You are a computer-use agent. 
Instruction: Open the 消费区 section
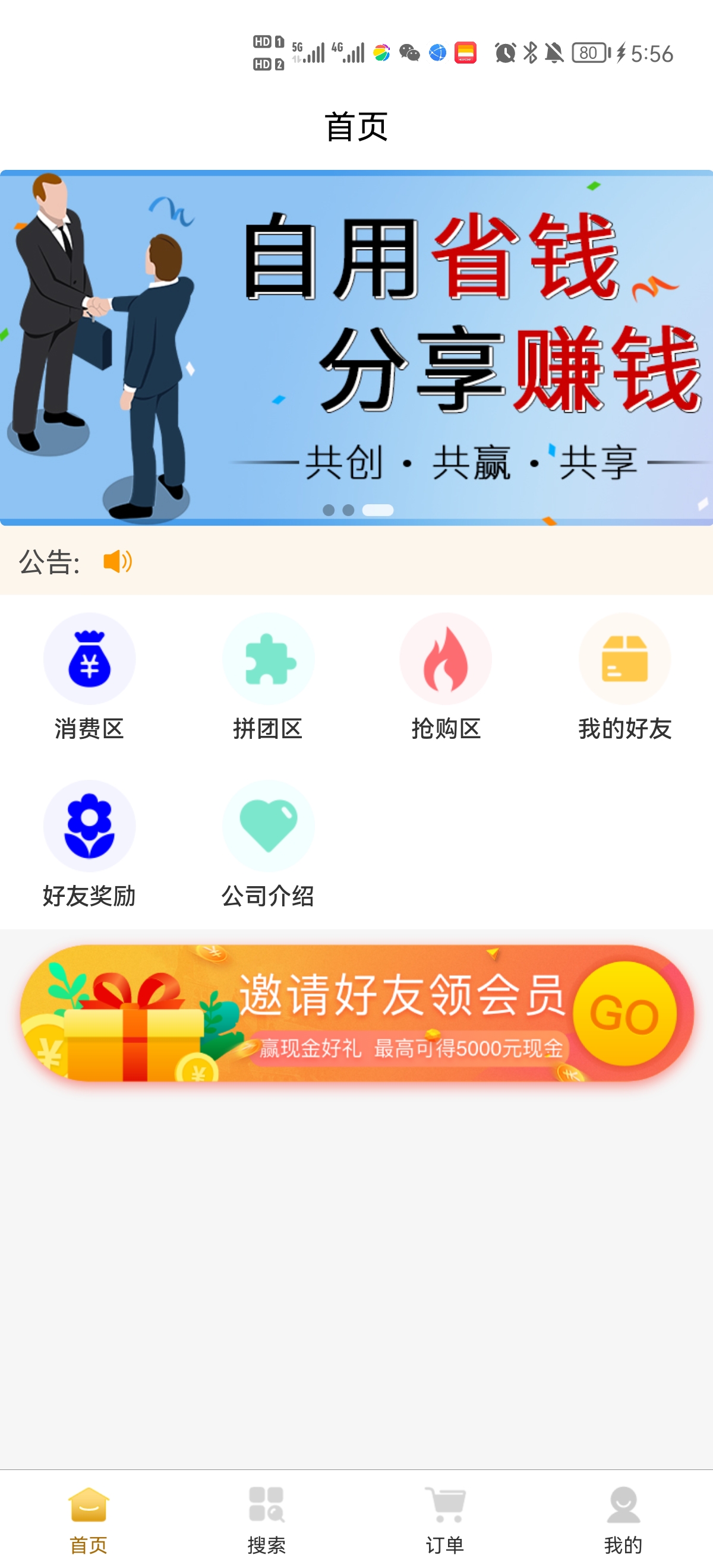pos(89,676)
